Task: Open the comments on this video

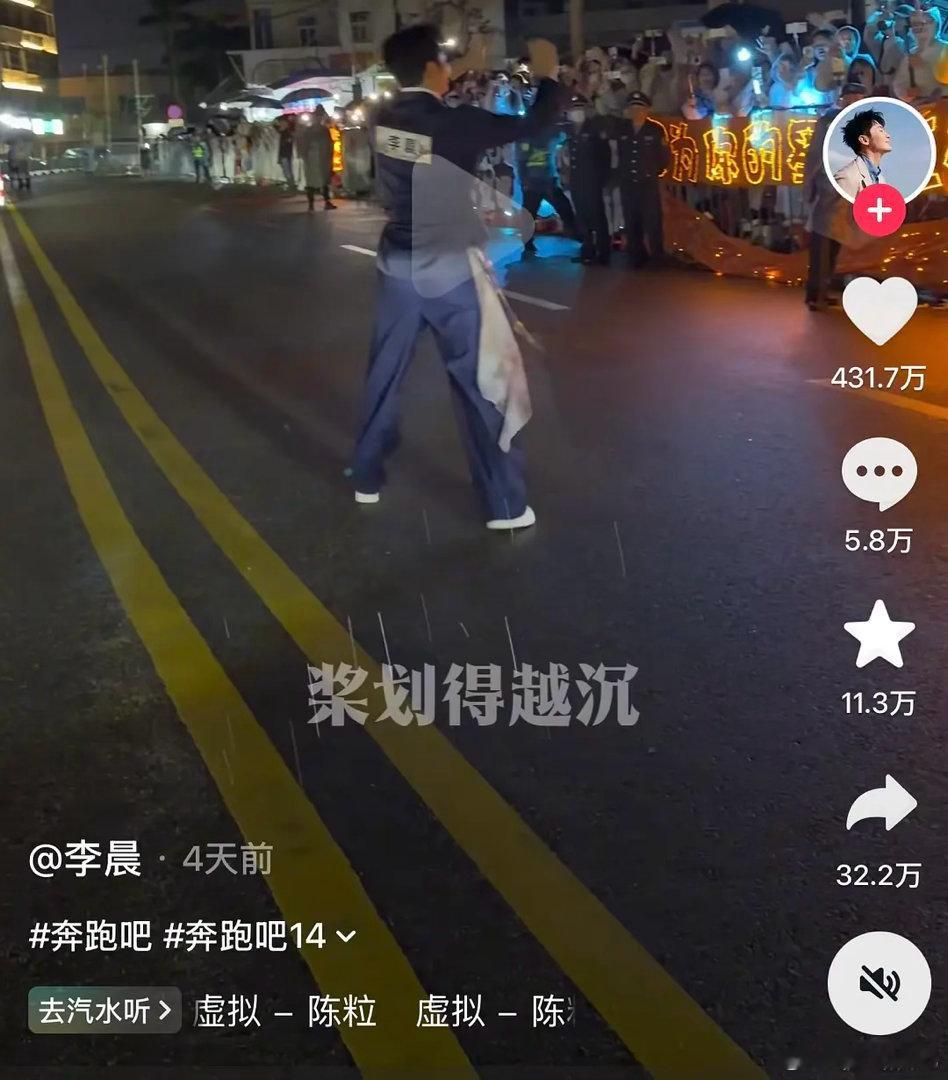Action: 879,474
